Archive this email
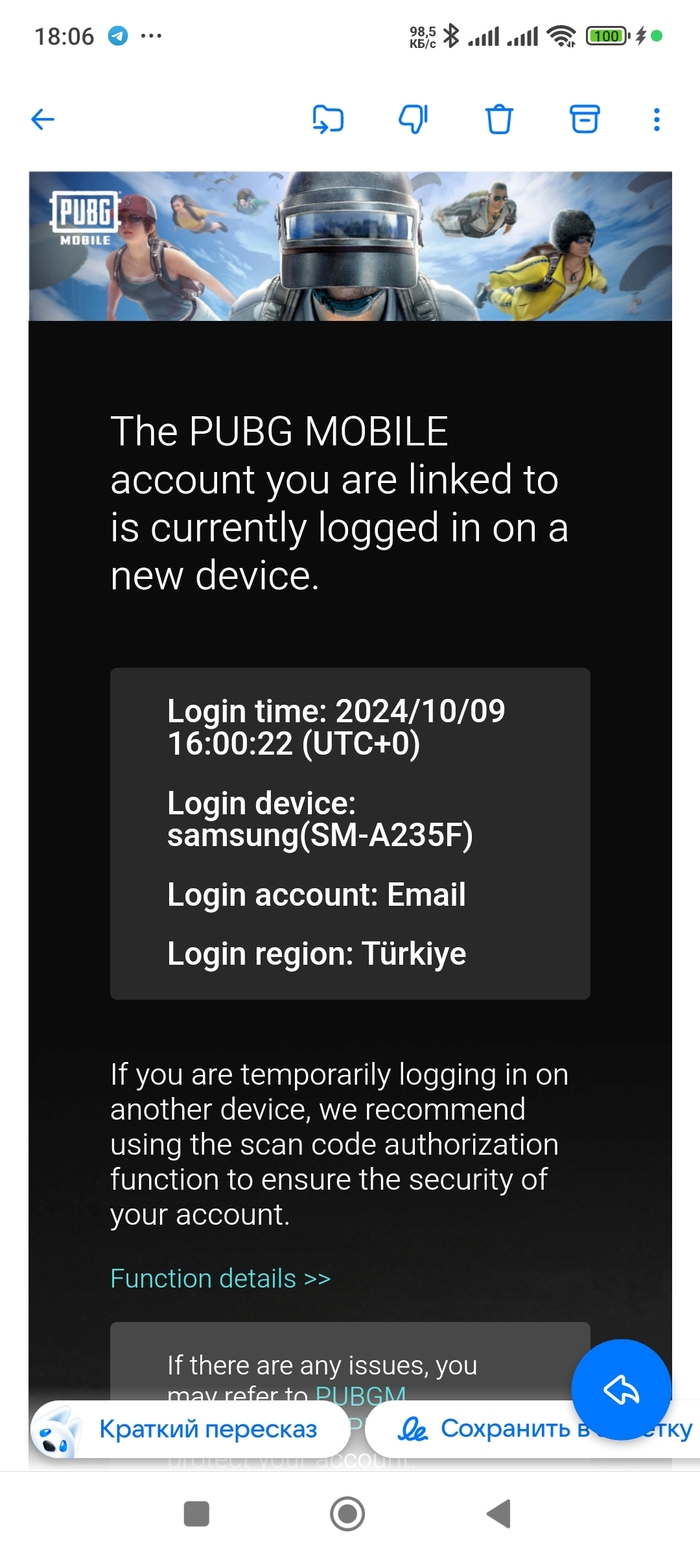The width and height of the screenshot is (700, 1556). [x=584, y=120]
